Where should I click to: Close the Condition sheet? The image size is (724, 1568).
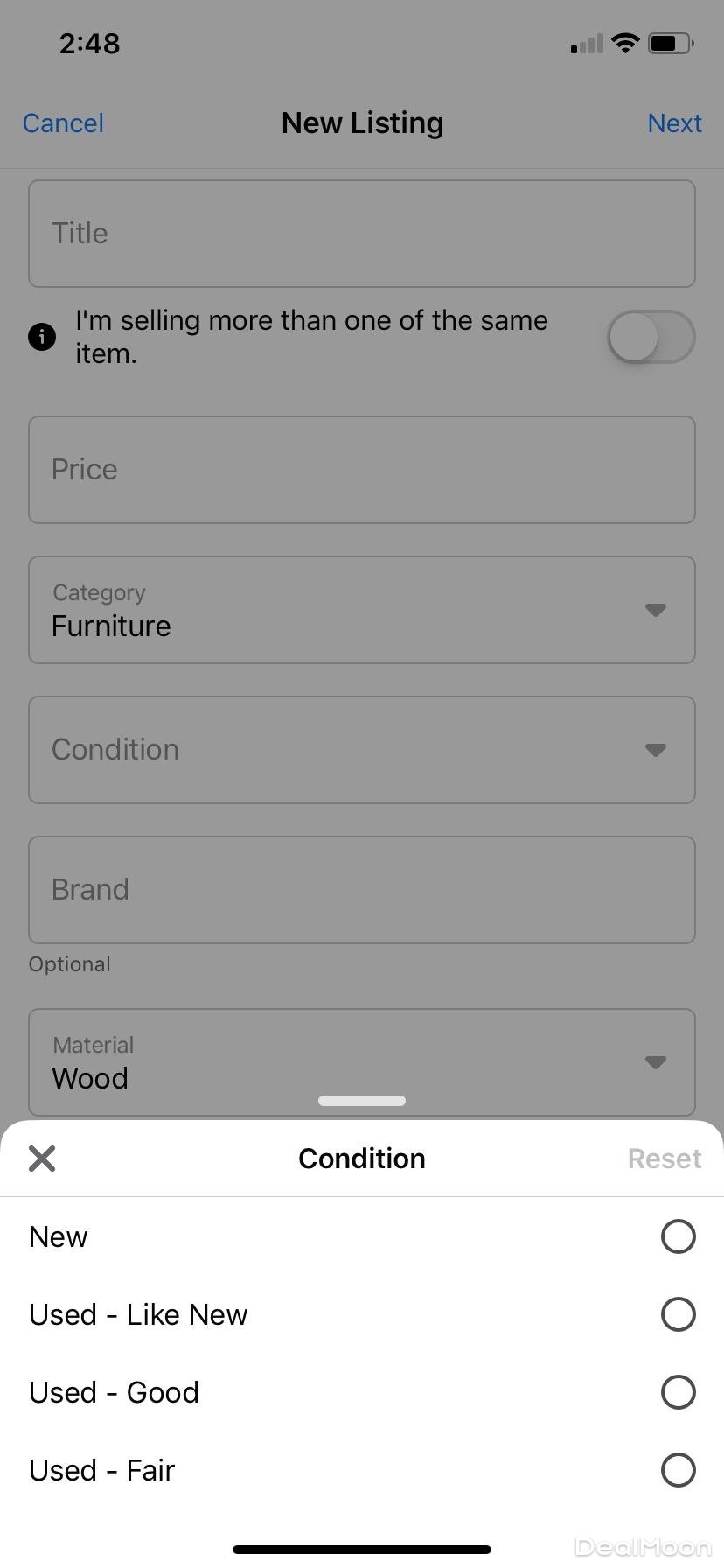[x=42, y=1158]
